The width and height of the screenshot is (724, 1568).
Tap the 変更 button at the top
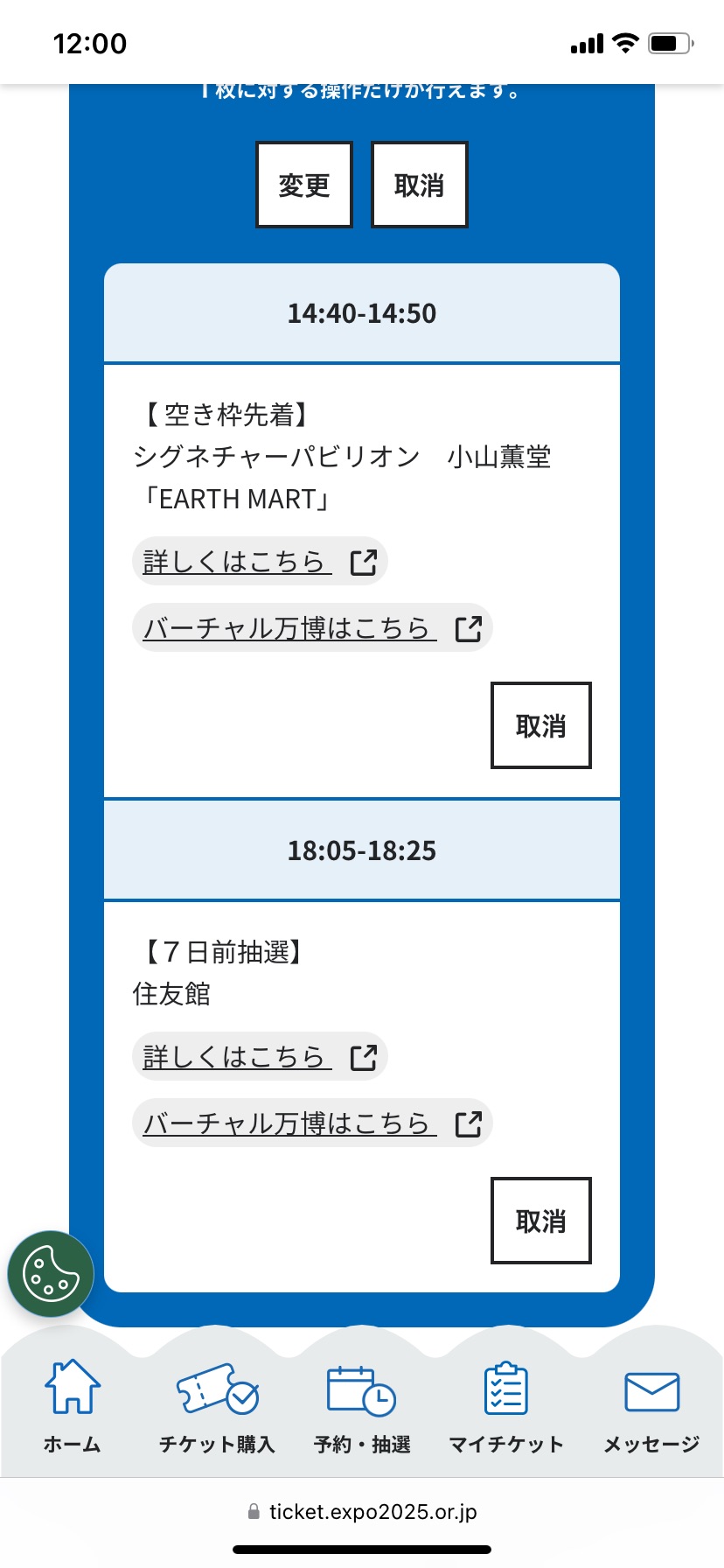[304, 185]
